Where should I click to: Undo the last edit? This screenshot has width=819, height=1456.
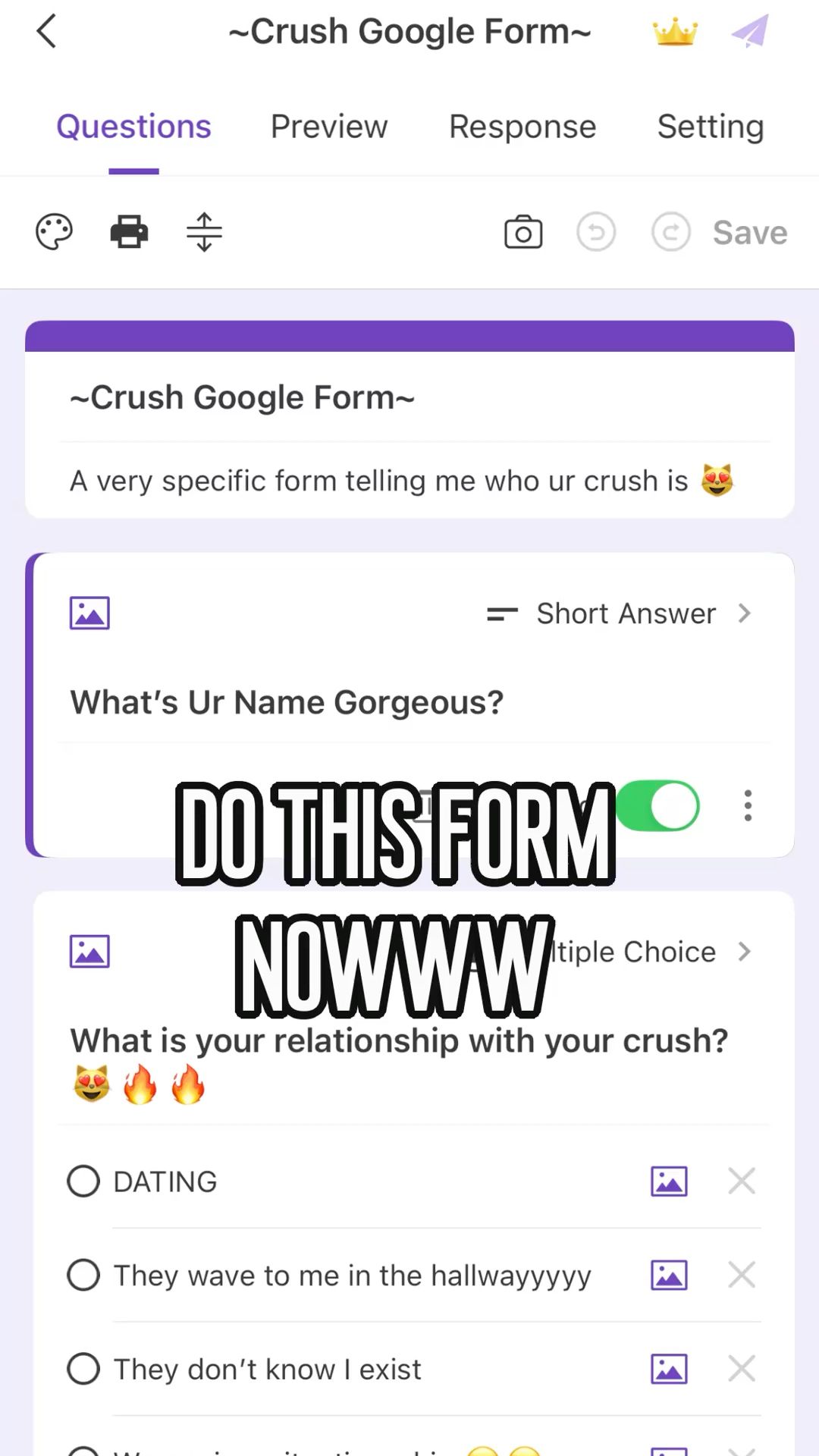(x=597, y=232)
